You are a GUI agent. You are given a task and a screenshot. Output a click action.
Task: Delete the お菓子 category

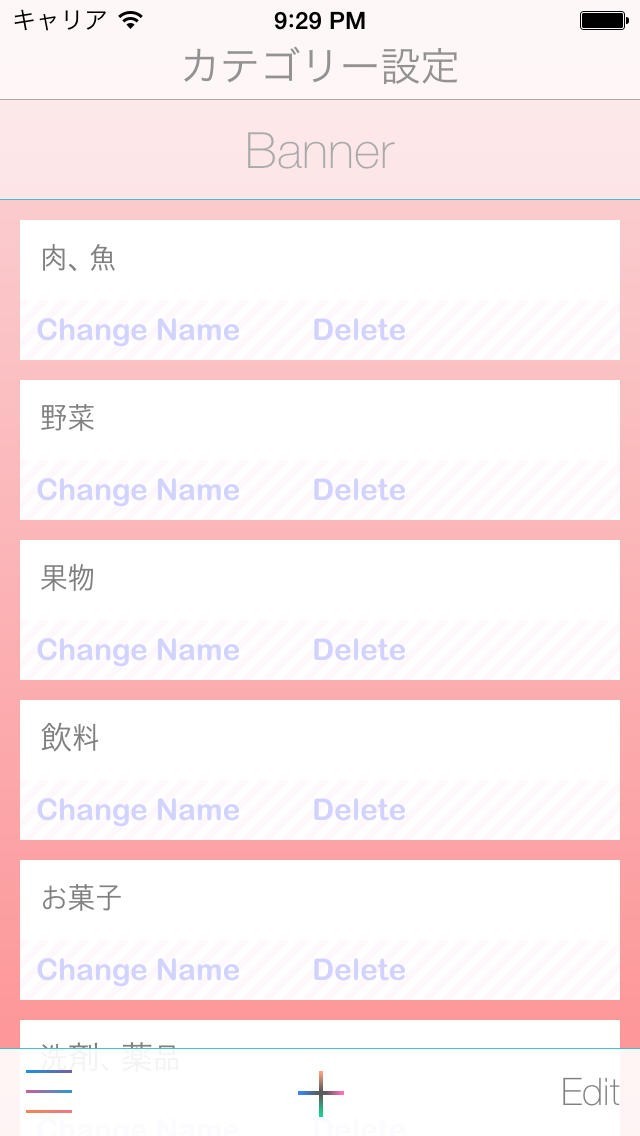(359, 970)
